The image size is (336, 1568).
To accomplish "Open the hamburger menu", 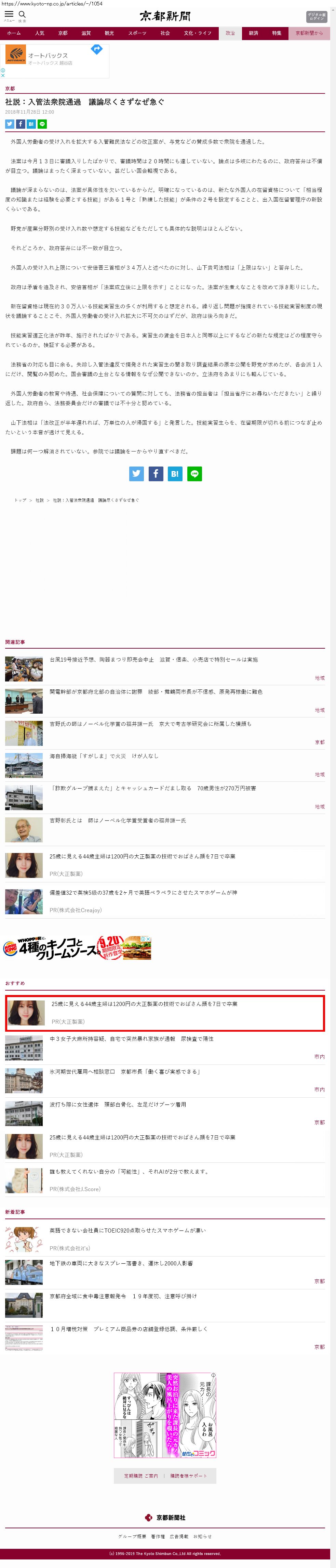I will pyautogui.click(x=9, y=14).
